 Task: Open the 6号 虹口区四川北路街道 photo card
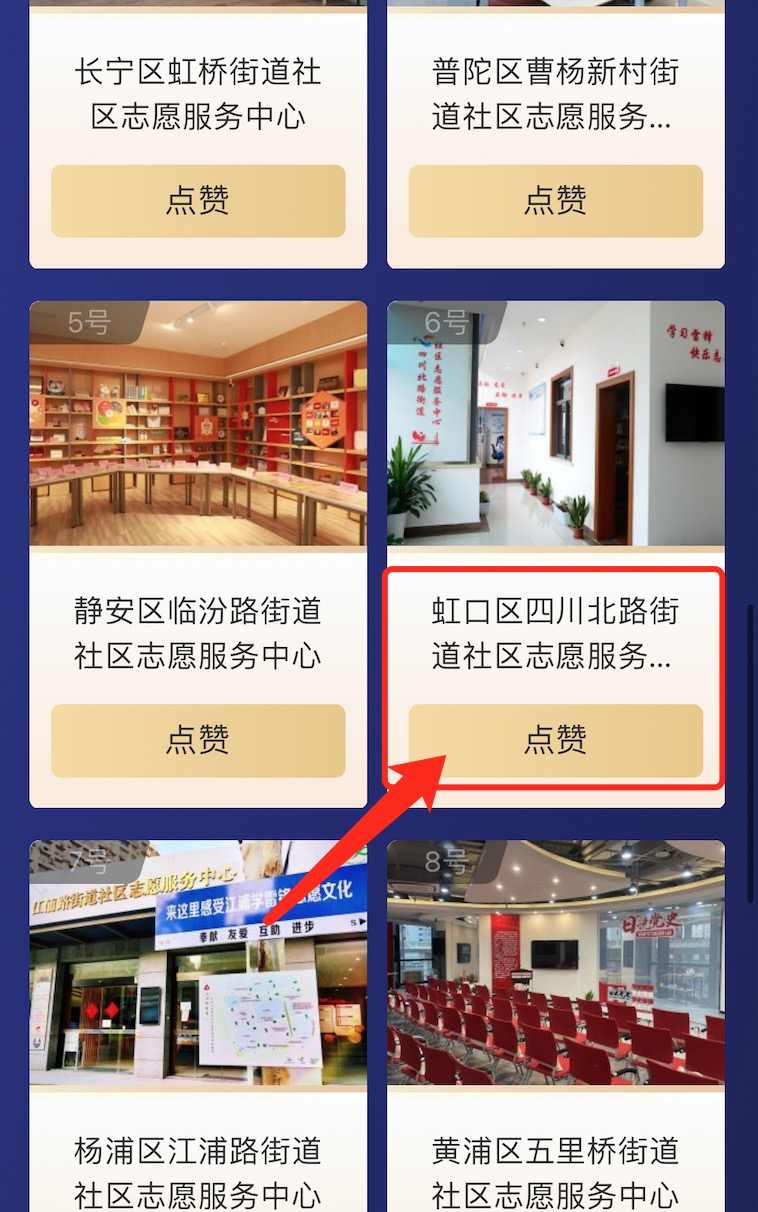555,424
